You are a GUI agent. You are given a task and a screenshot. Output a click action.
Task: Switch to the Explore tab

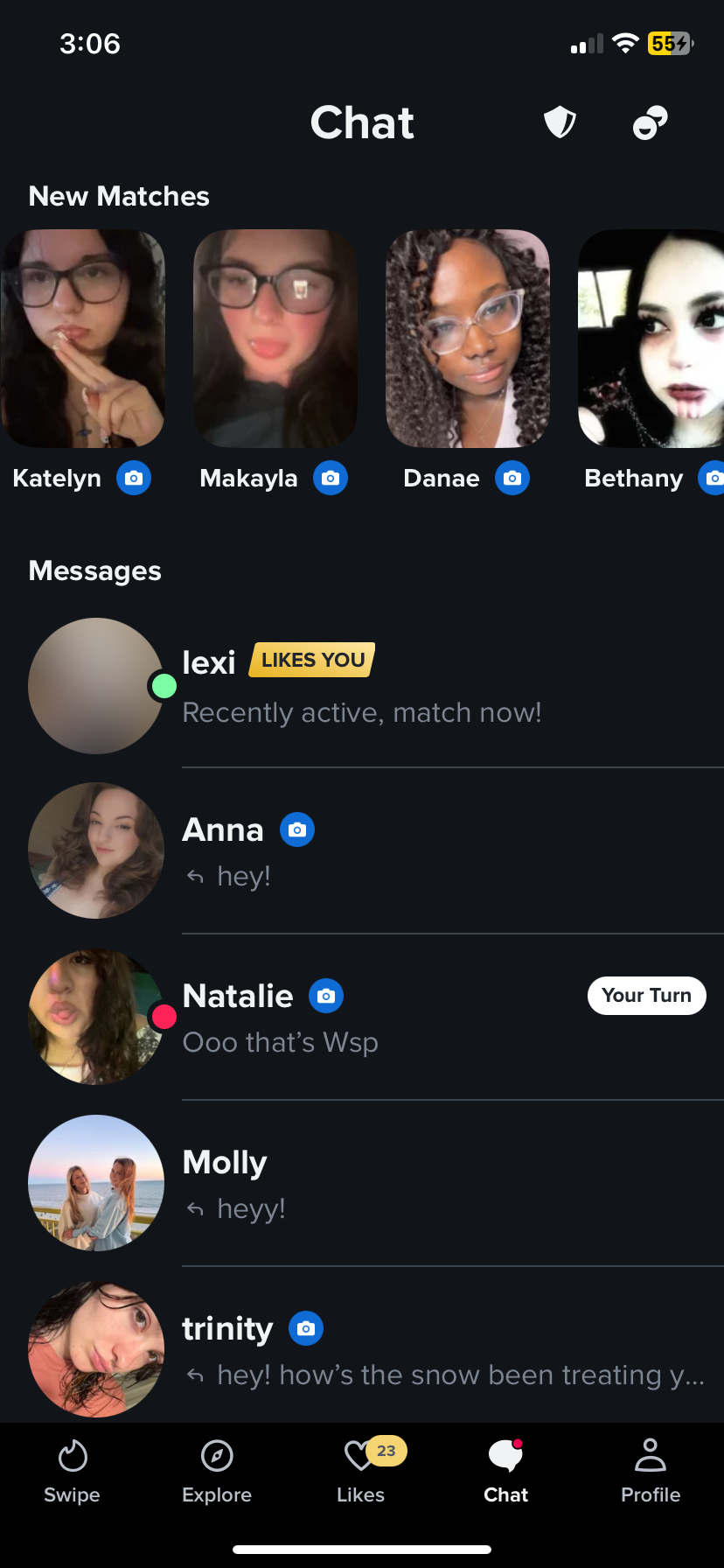[x=217, y=1472]
